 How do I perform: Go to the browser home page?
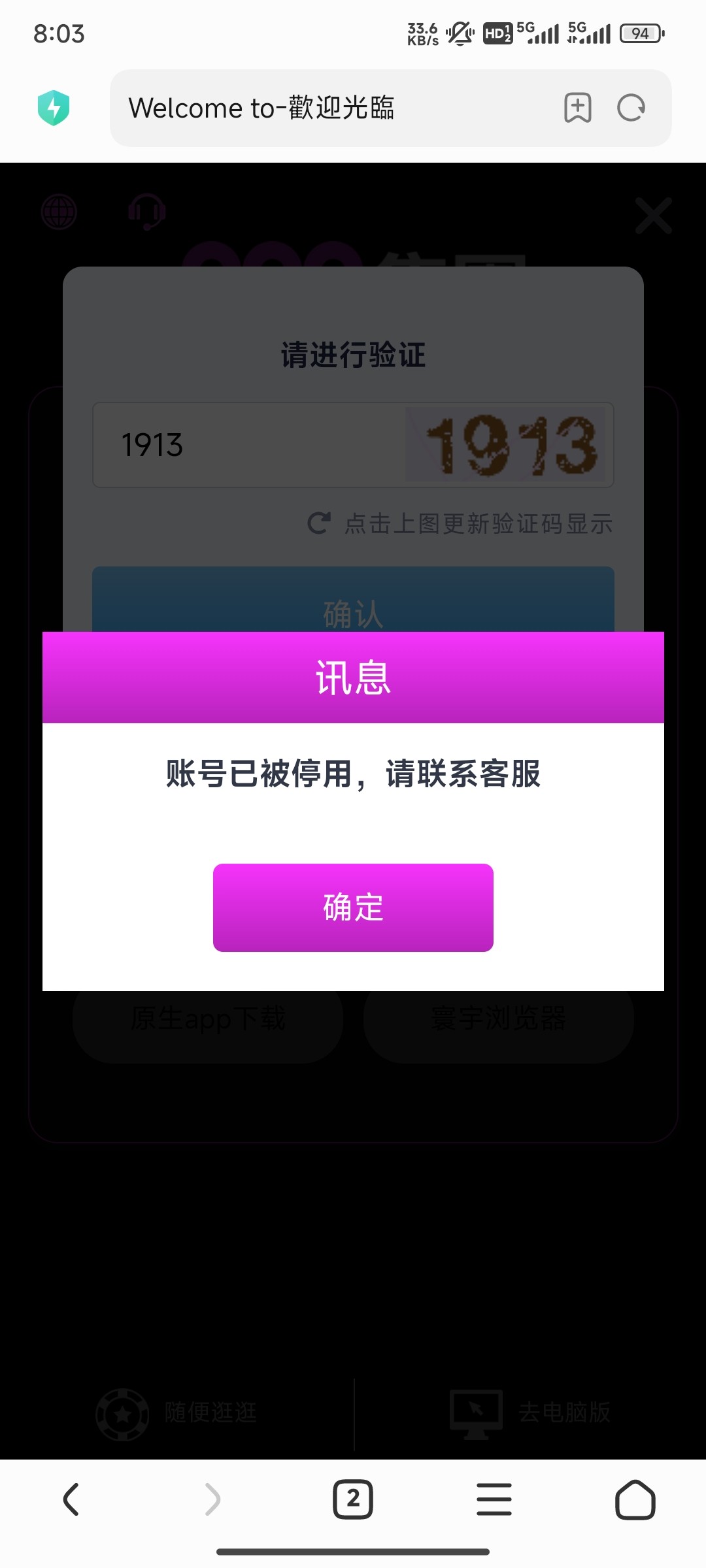tap(635, 1499)
